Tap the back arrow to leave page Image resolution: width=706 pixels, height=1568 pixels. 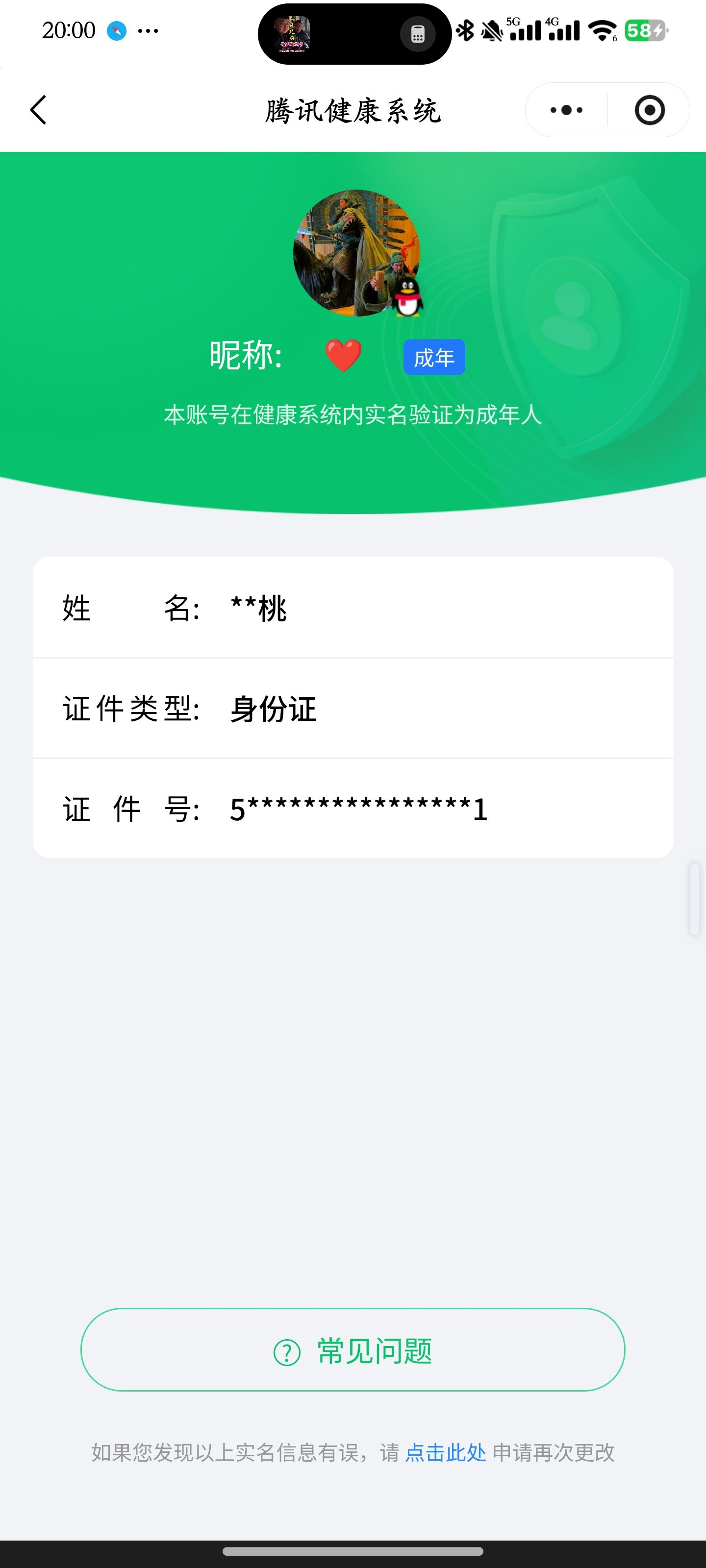tap(38, 110)
